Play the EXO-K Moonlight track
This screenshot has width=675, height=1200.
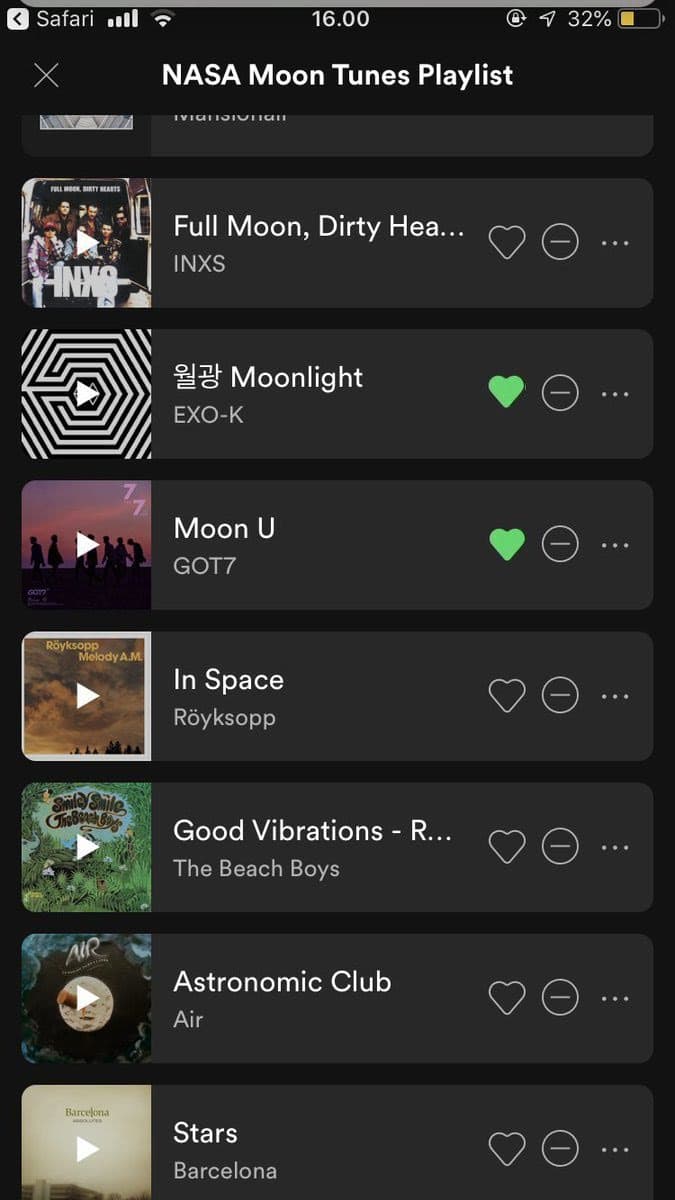tap(87, 394)
